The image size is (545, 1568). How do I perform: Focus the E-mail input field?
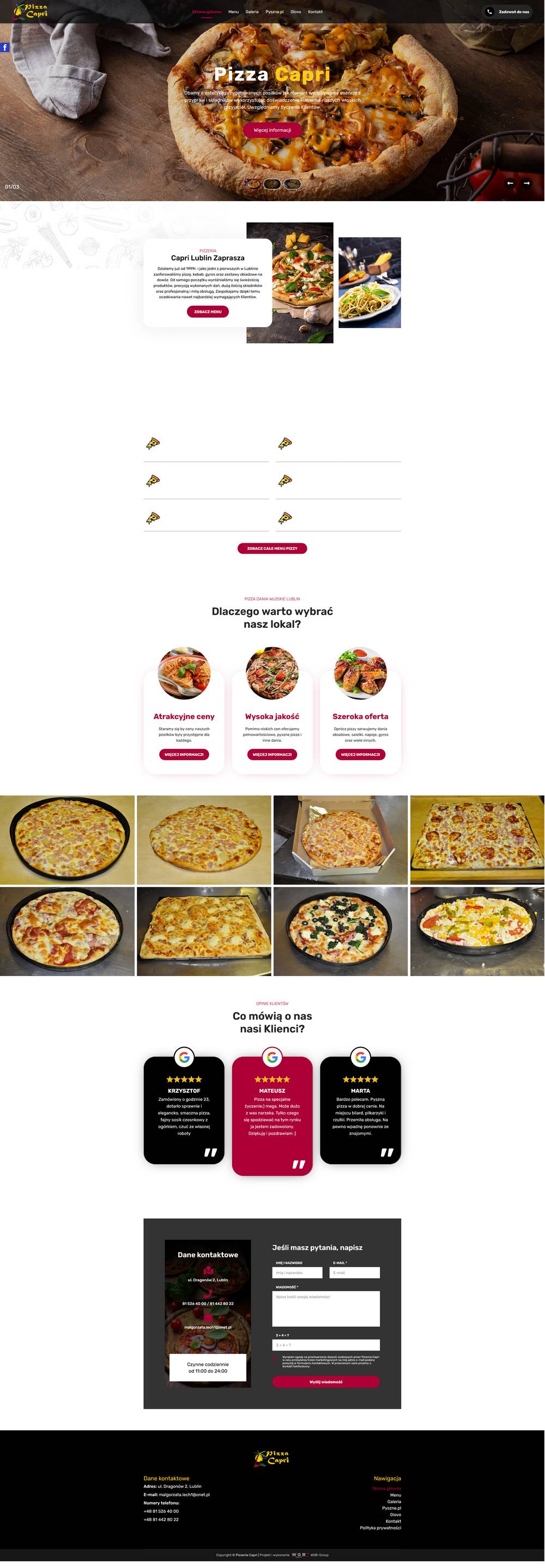[x=354, y=1272]
